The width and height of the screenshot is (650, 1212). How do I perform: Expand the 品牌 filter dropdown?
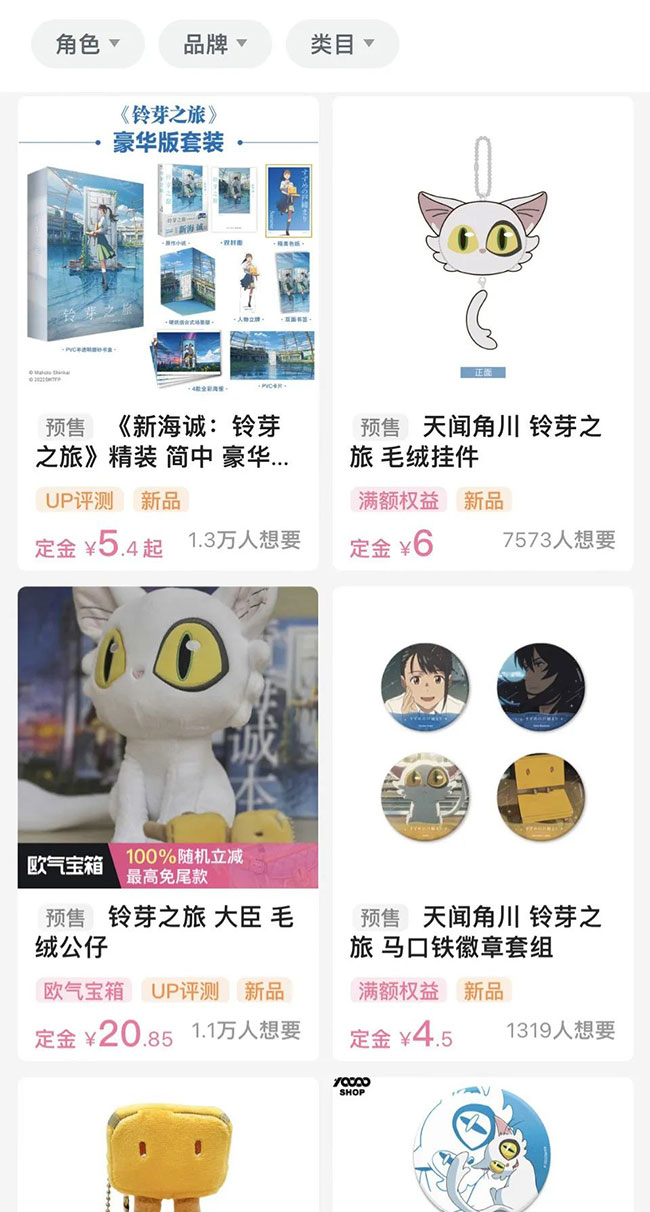coord(215,44)
